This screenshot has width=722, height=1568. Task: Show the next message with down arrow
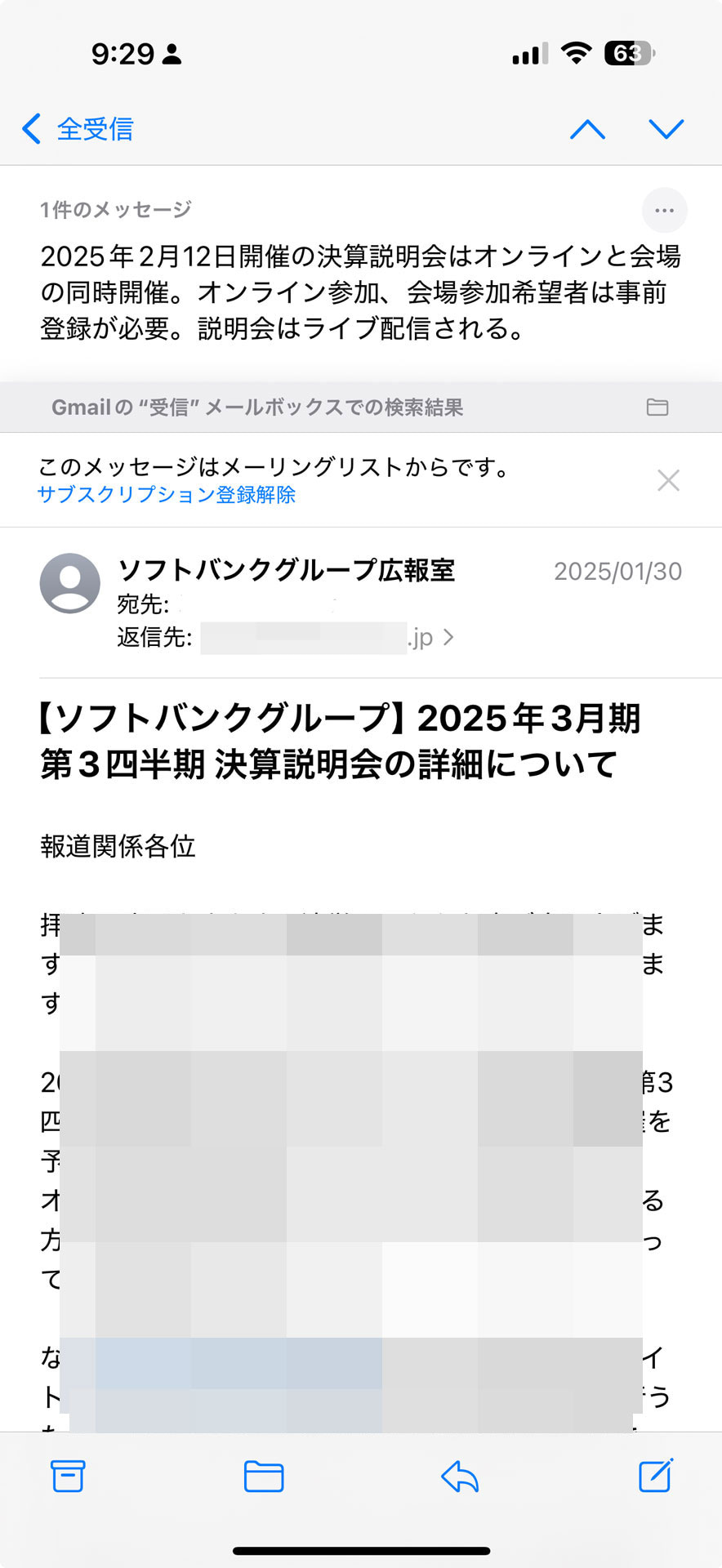point(666,129)
